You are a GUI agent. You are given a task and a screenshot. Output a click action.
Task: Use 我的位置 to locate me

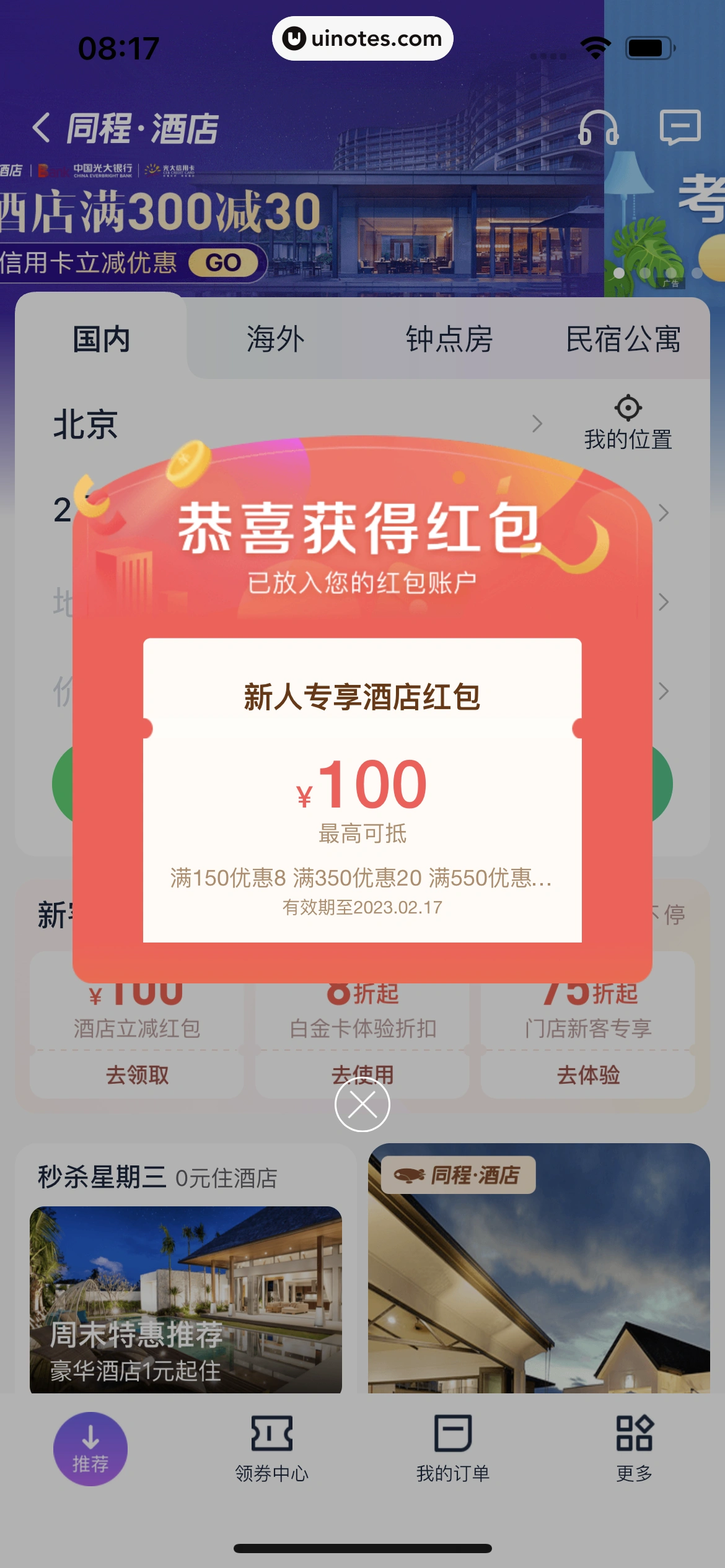[x=628, y=423]
